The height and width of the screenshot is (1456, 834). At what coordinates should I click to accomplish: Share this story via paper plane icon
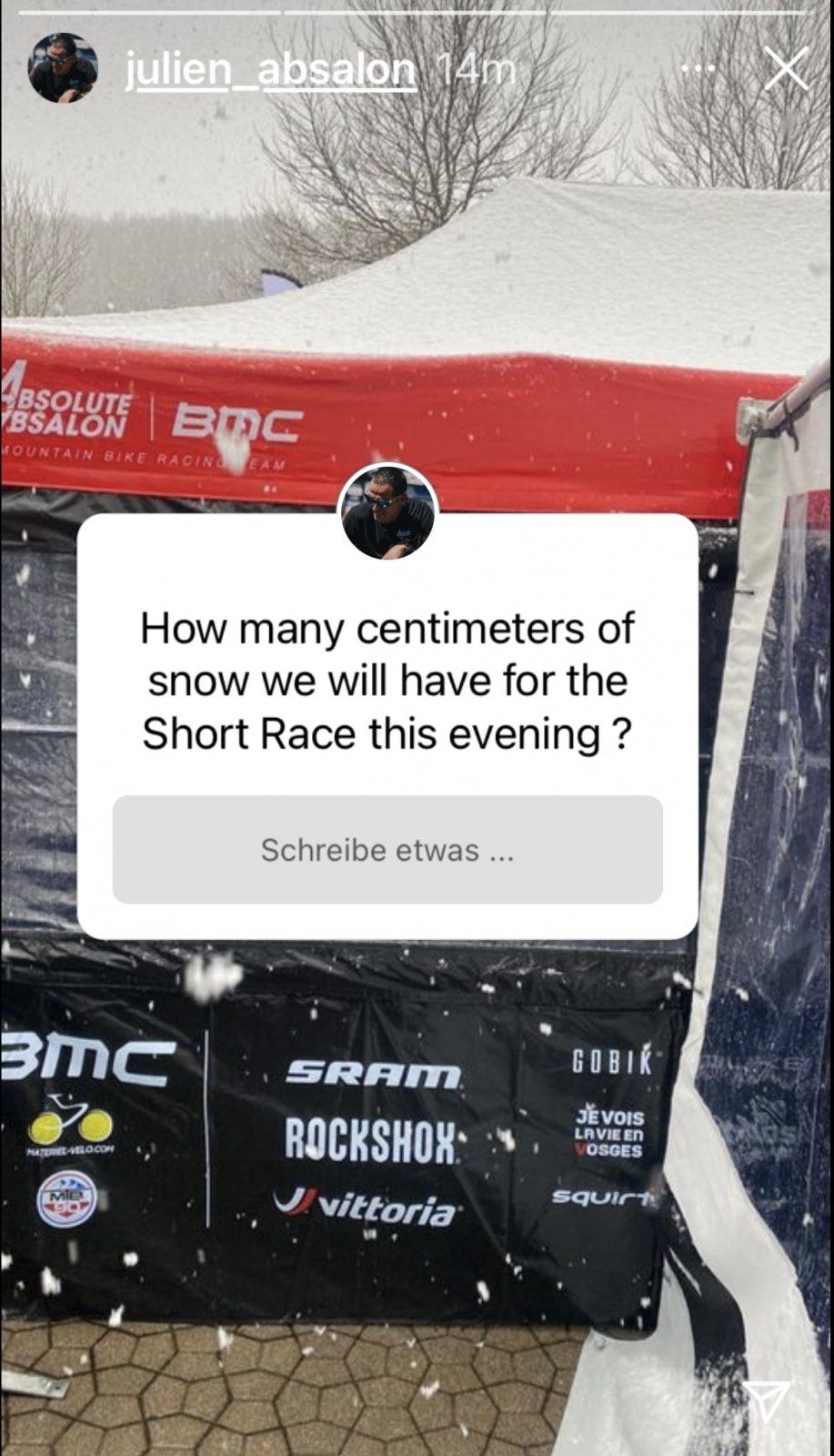766,1401
